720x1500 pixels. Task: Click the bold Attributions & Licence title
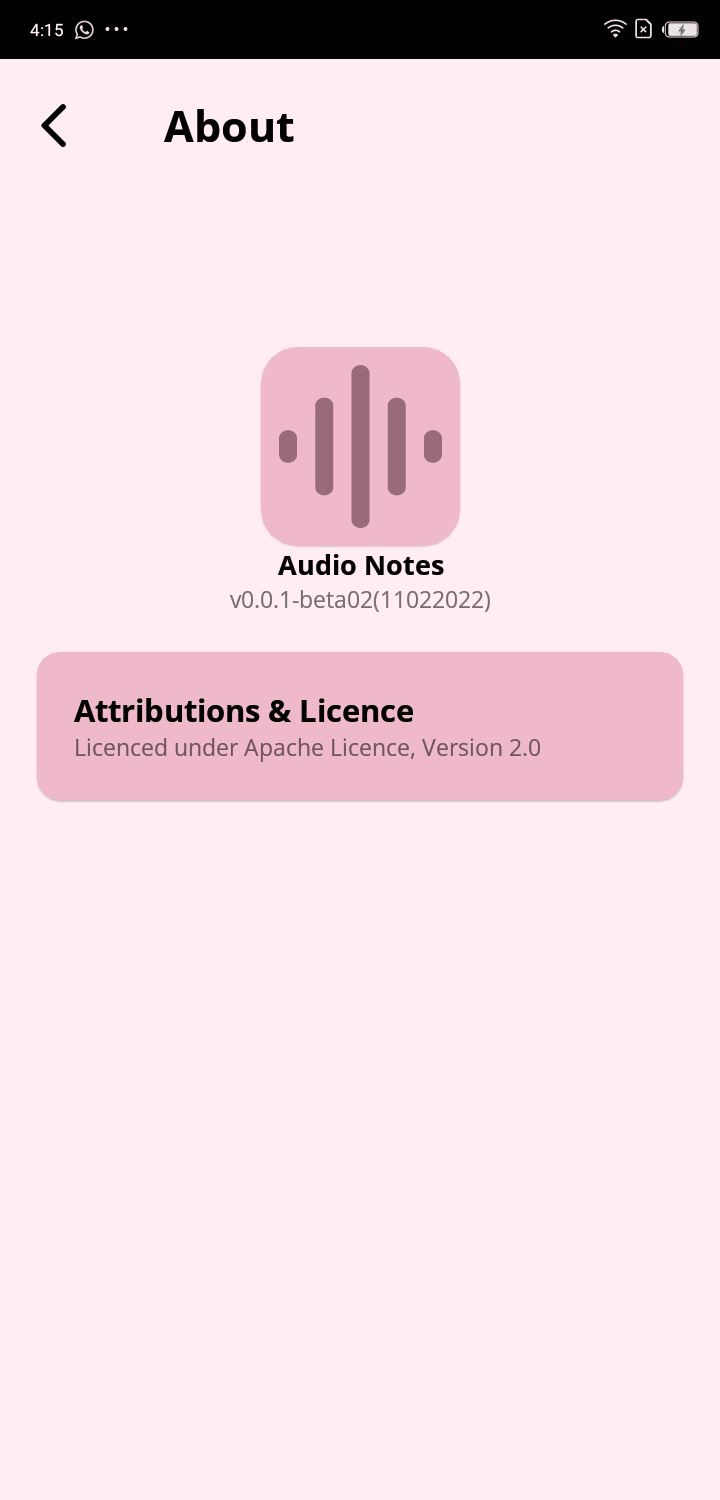click(x=244, y=711)
